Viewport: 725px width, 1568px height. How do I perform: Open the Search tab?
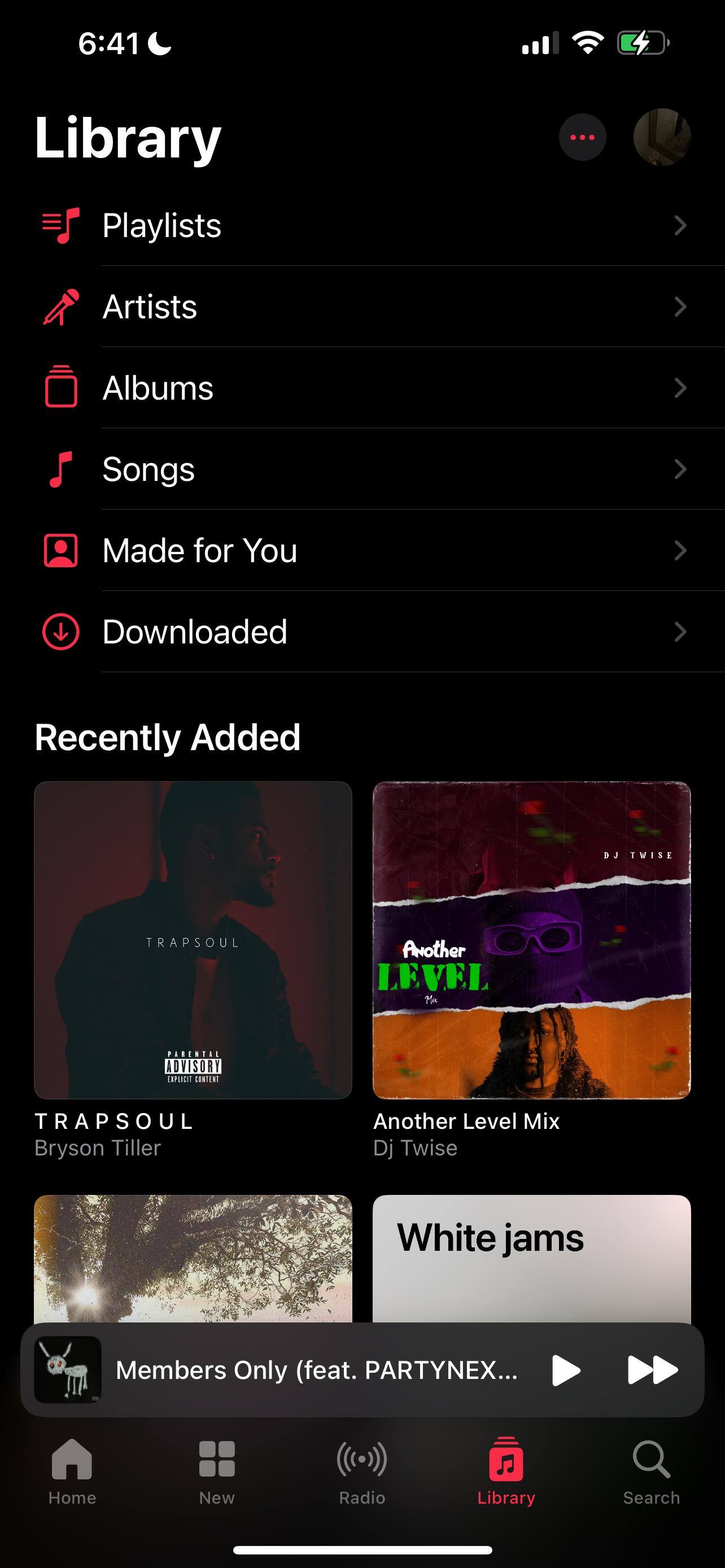coord(650,1470)
